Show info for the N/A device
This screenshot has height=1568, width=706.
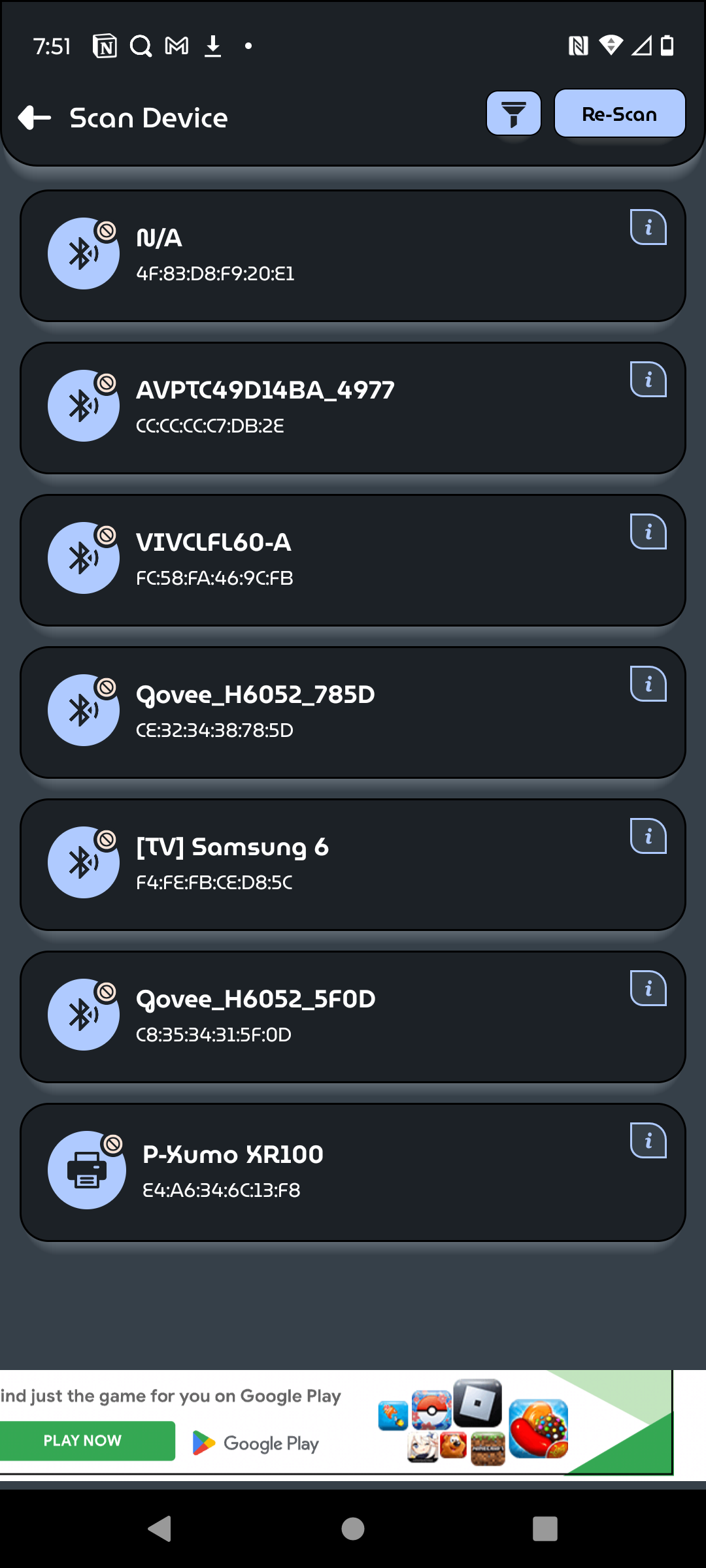pos(648,227)
